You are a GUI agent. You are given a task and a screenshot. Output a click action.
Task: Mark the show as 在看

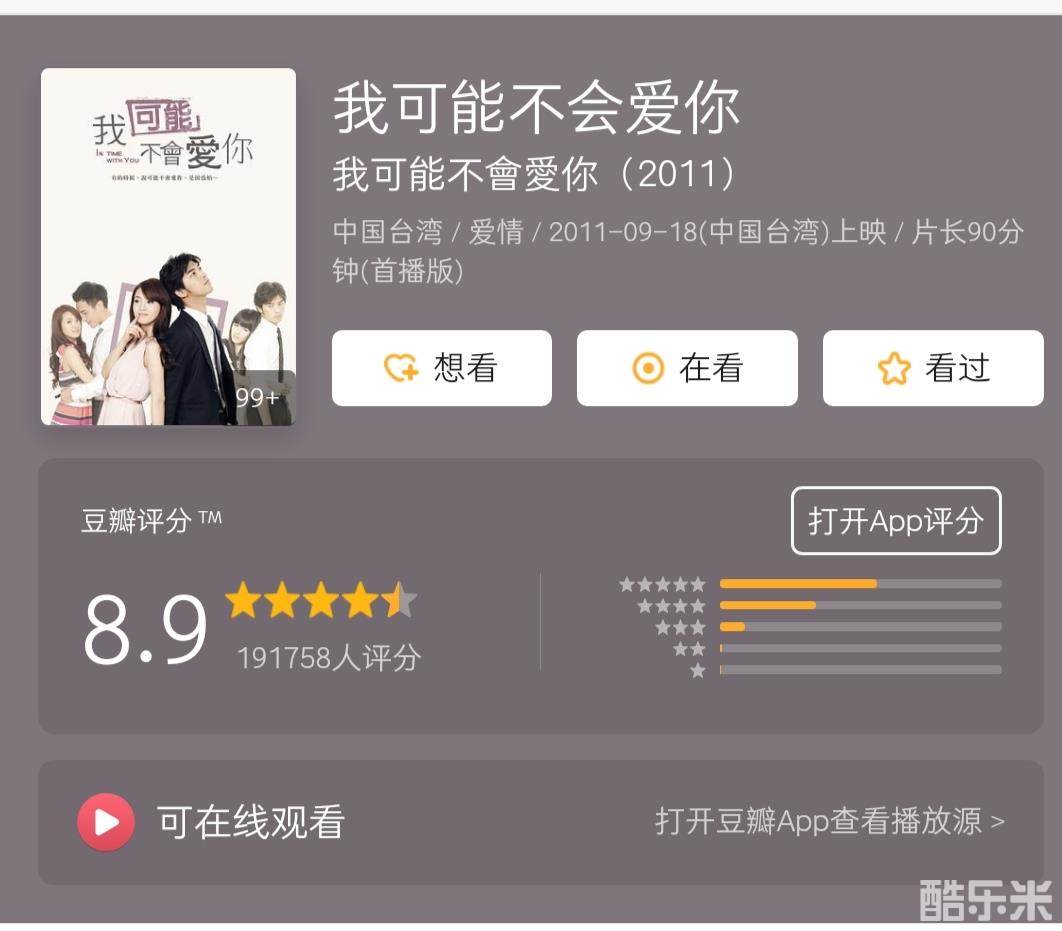687,369
